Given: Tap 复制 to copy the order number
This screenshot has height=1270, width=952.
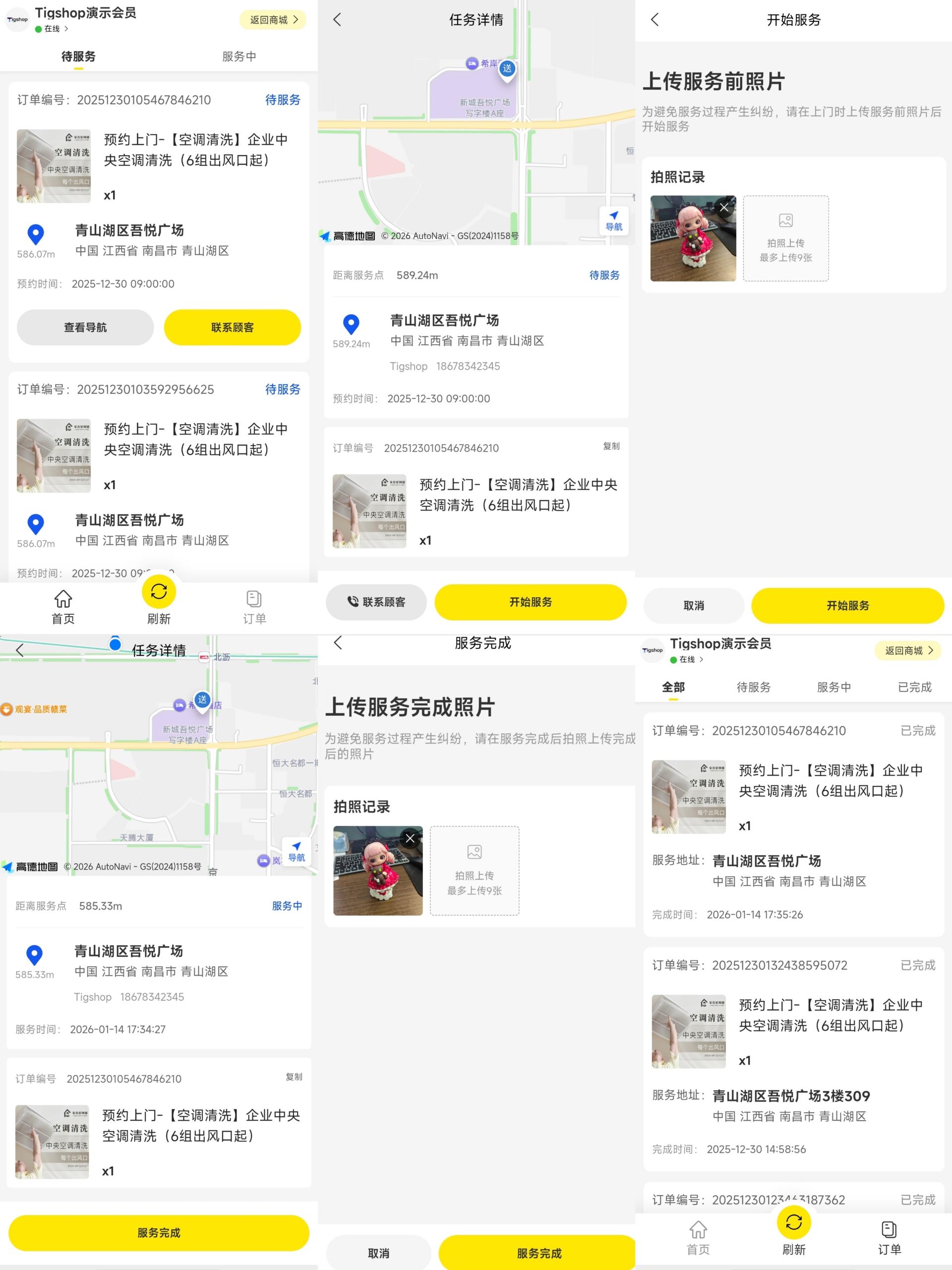Looking at the screenshot, I should 612,445.
